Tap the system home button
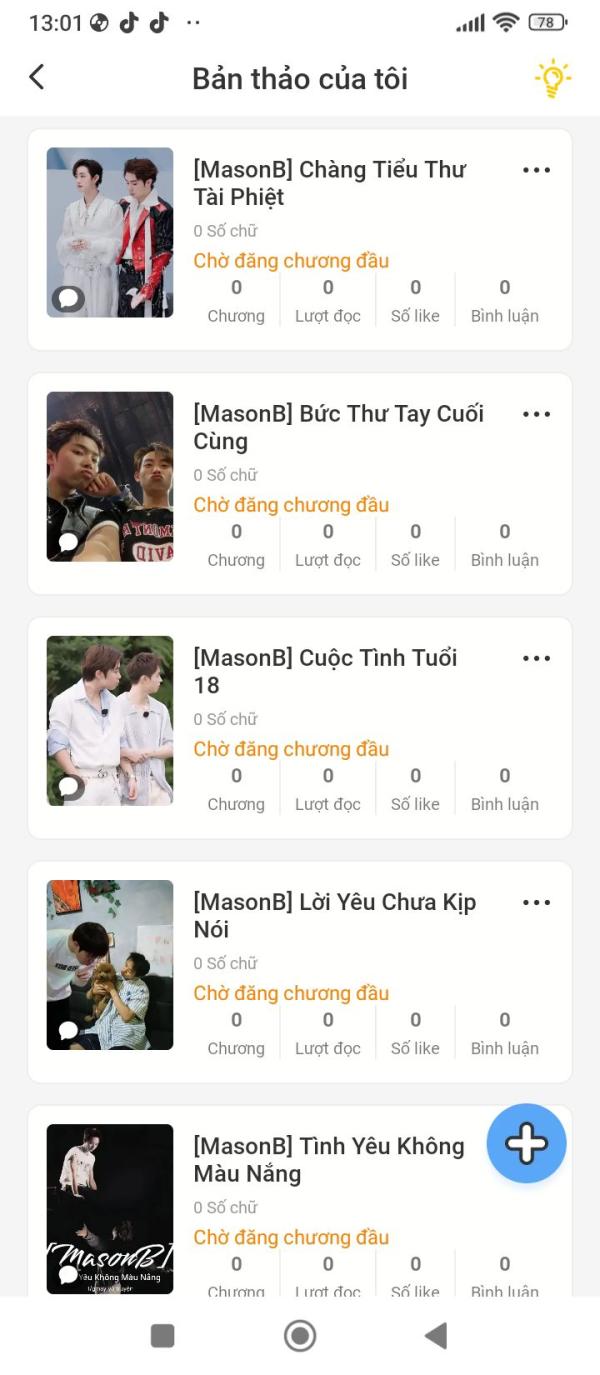600x1375 pixels. [300, 1335]
